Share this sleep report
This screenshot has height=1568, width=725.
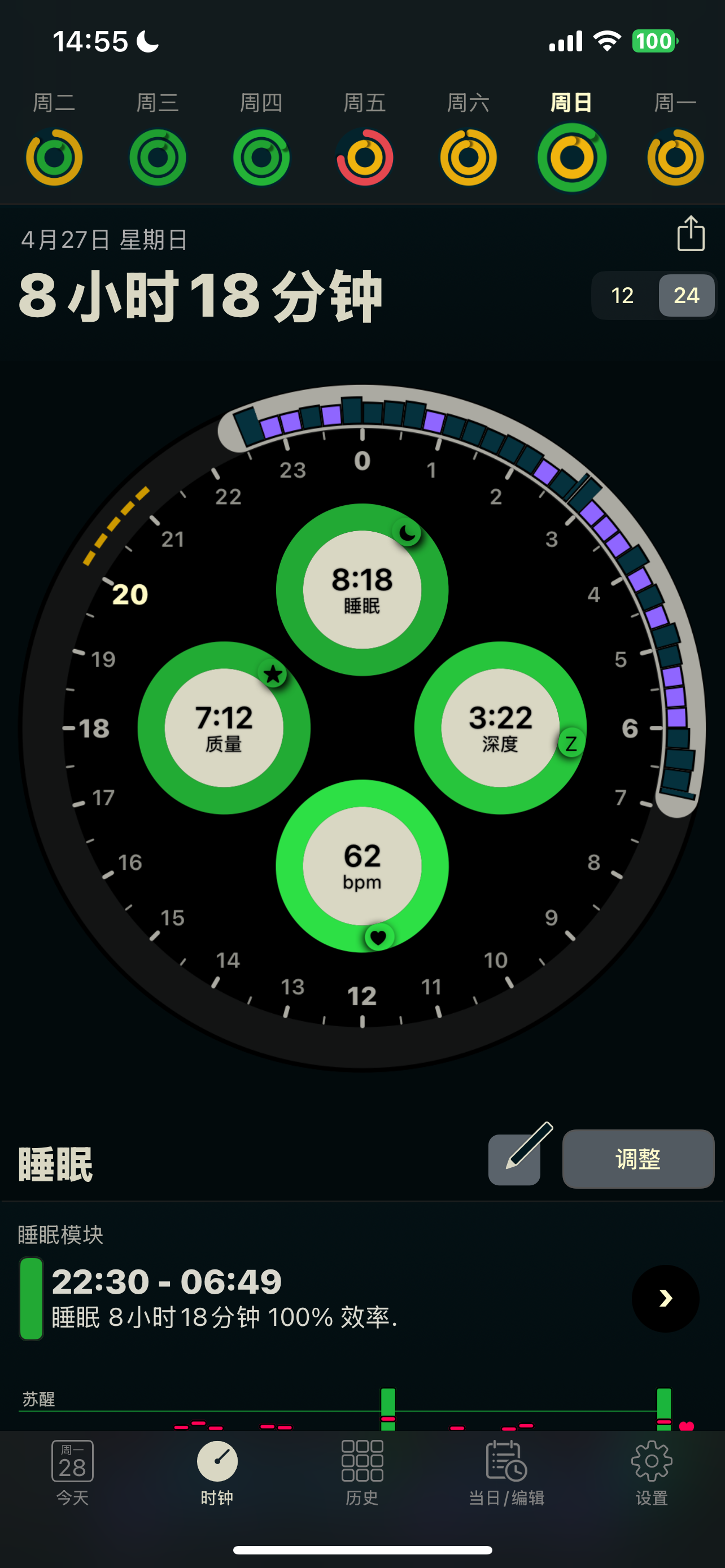[691, 233]
